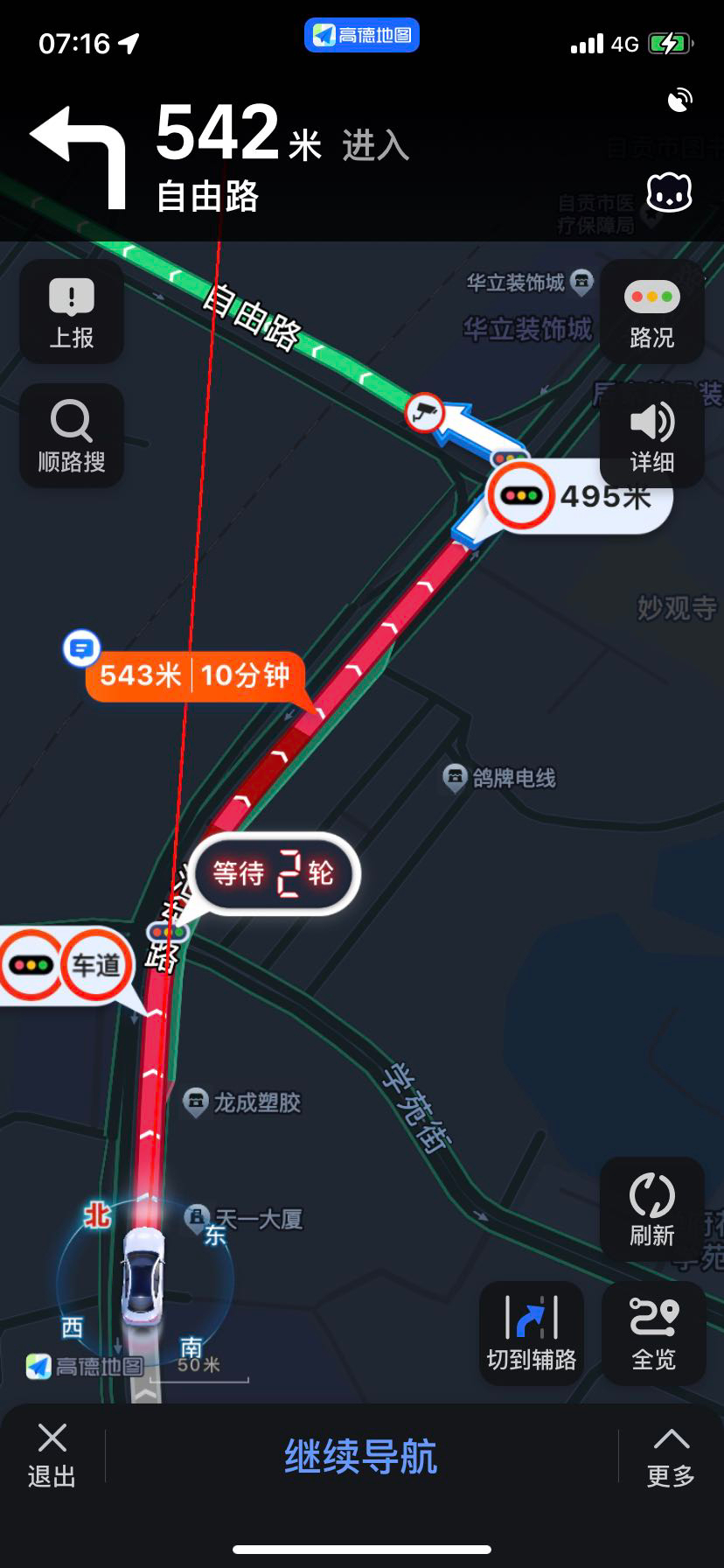Switch to side road 切到辅路
This screenshot has width=724, height=1568.
532,1333
